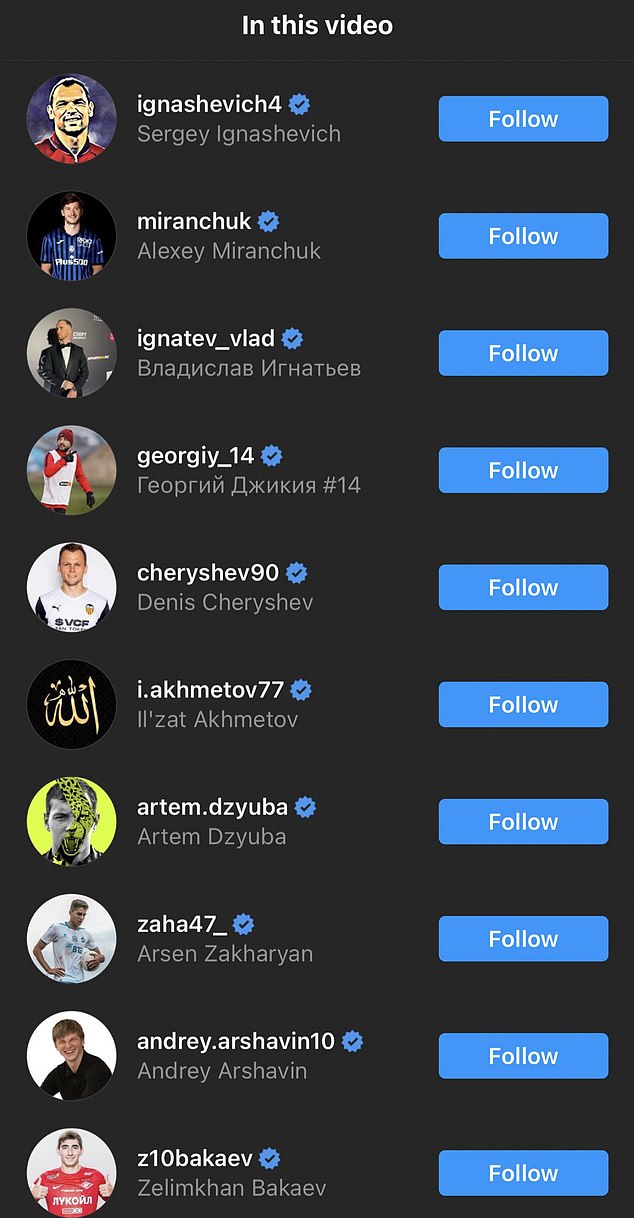
Task: Follow z10bakaev
Action: (523, 1172)
